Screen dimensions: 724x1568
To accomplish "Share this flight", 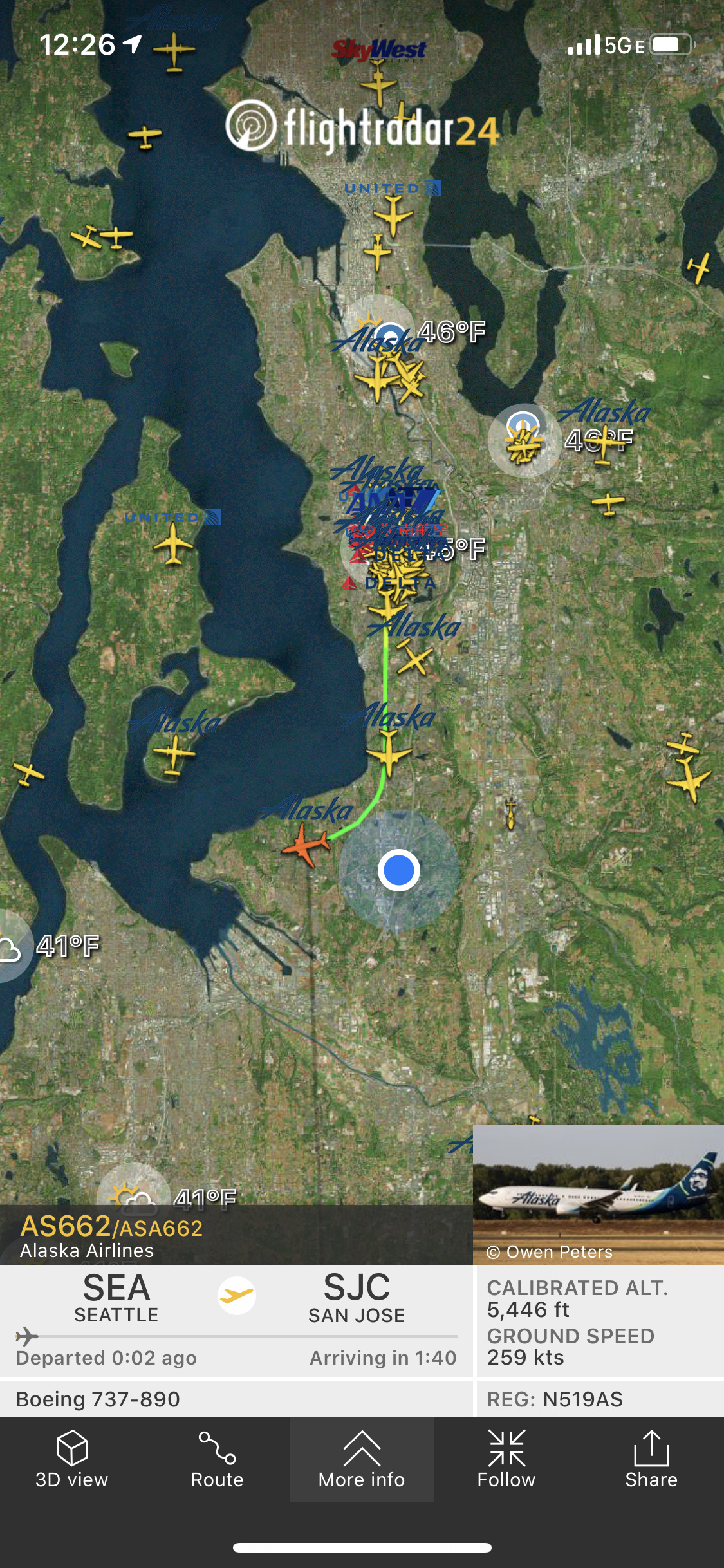I will tap(651, 1459).
